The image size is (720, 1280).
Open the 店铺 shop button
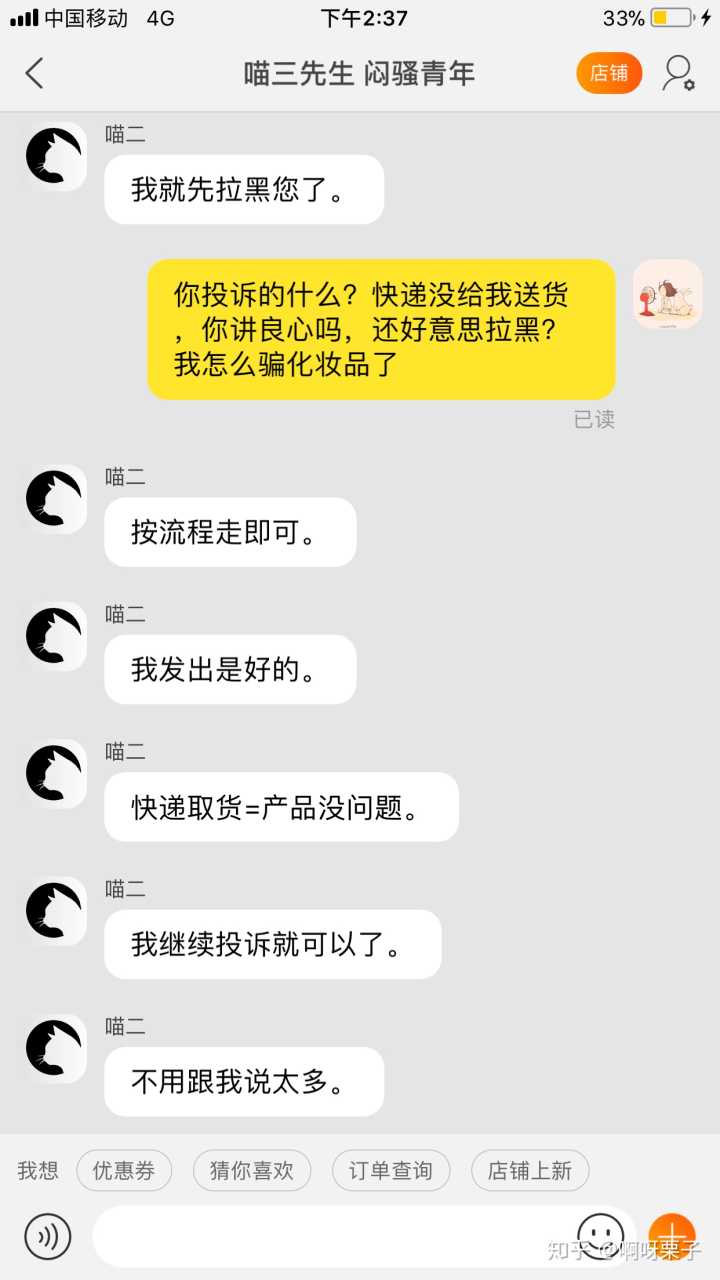(x=609, y=73)
